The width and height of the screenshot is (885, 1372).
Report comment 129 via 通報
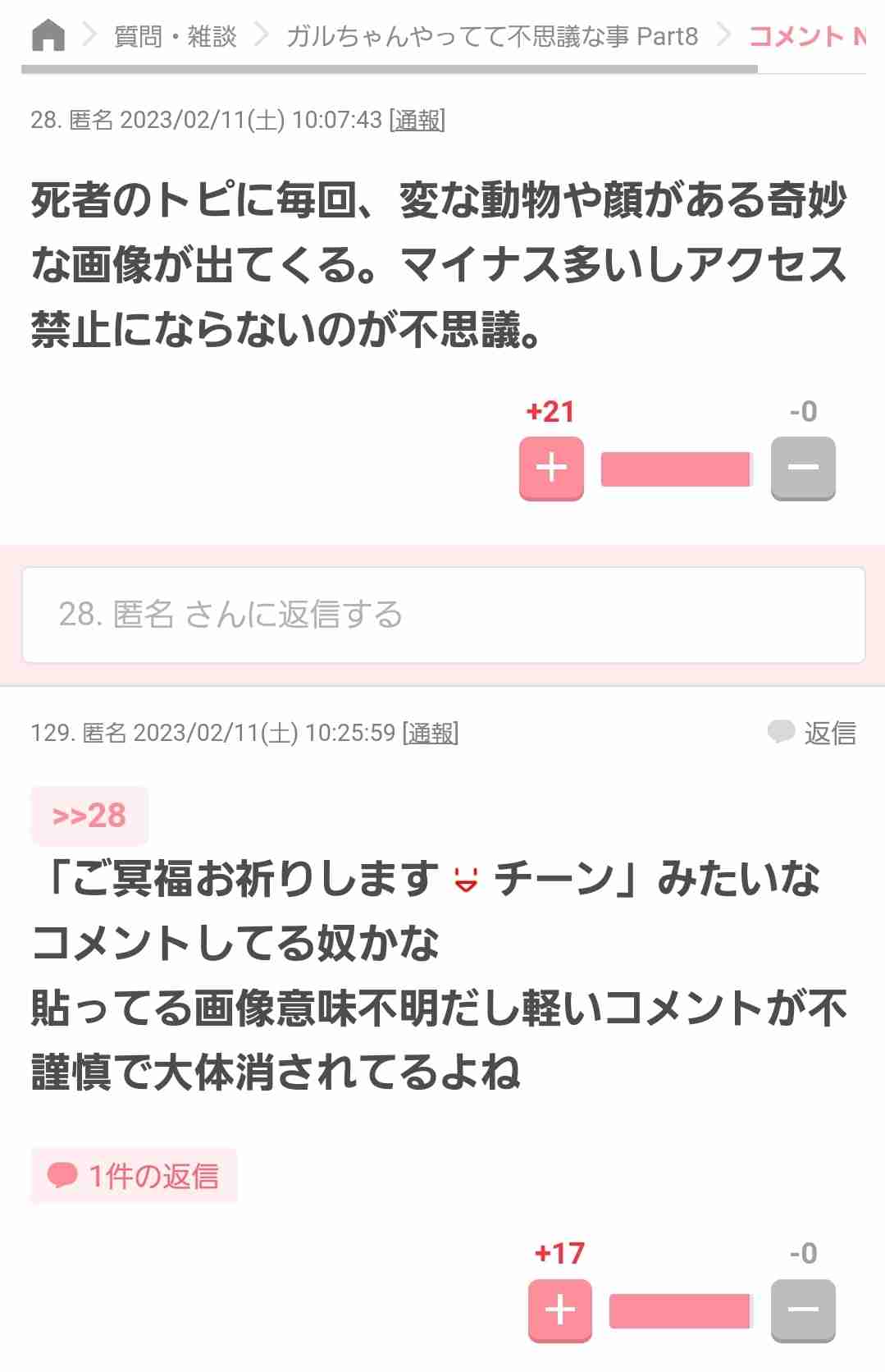tap(431, 733)
